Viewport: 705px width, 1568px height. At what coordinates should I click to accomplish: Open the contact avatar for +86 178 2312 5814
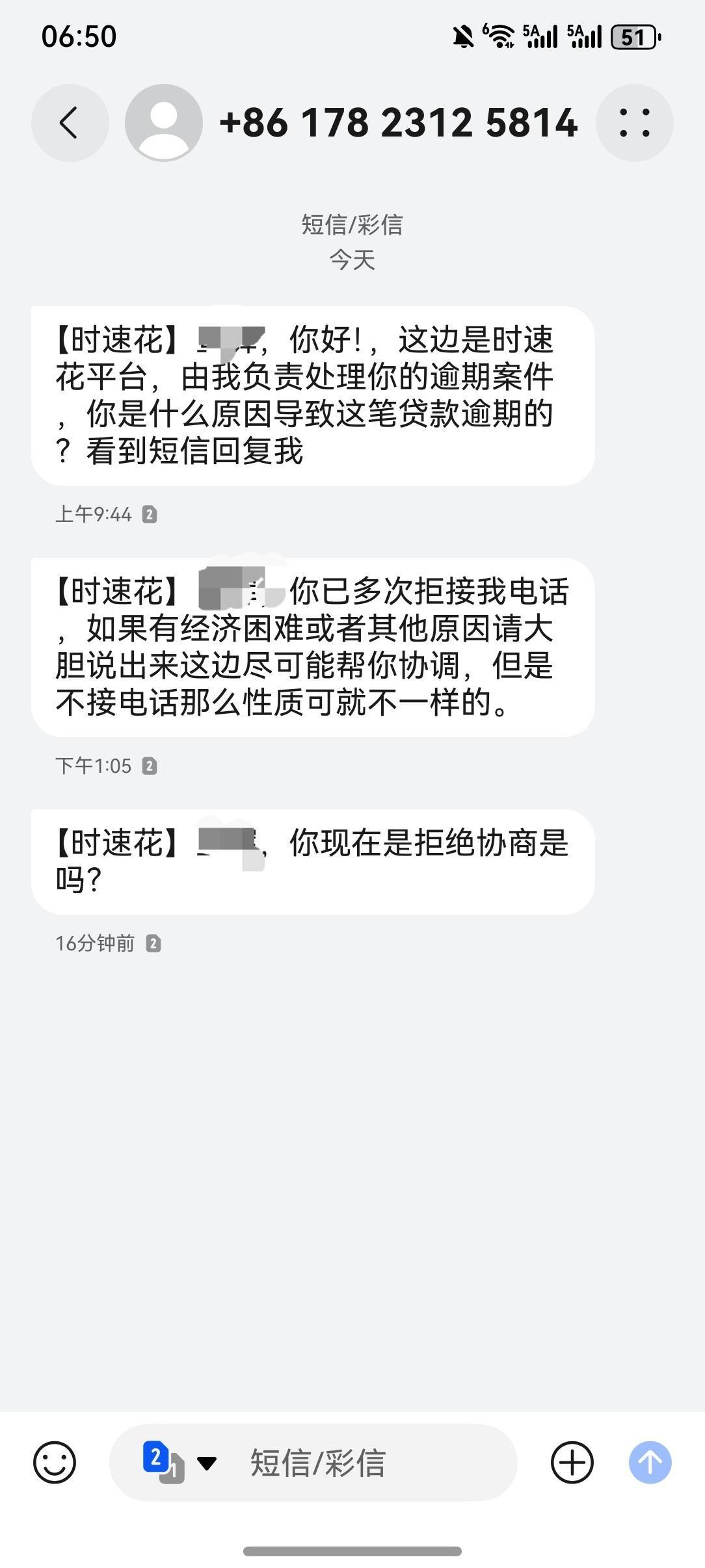pos(164,122)
